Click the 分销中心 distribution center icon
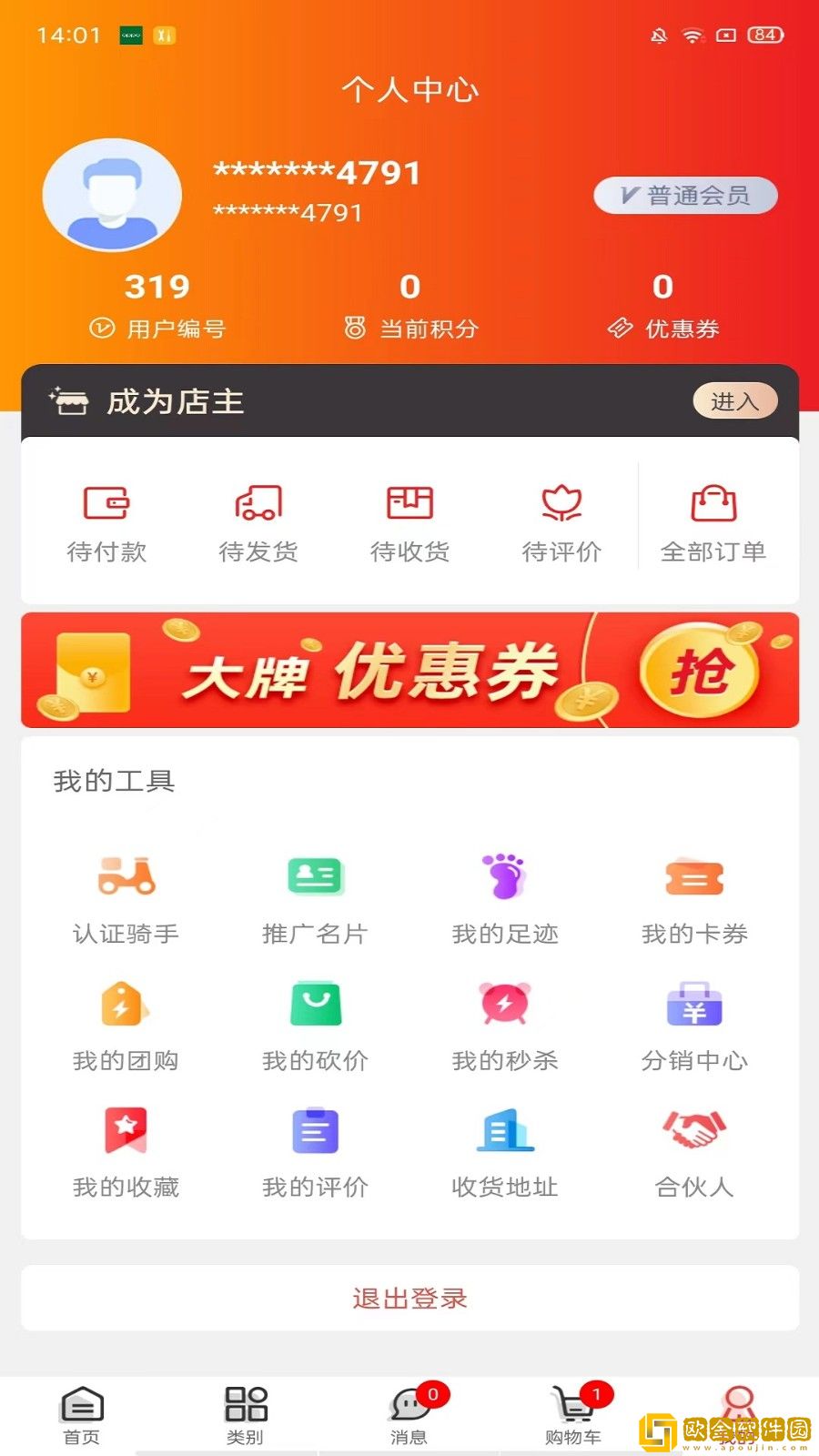 pos(693,1004)
